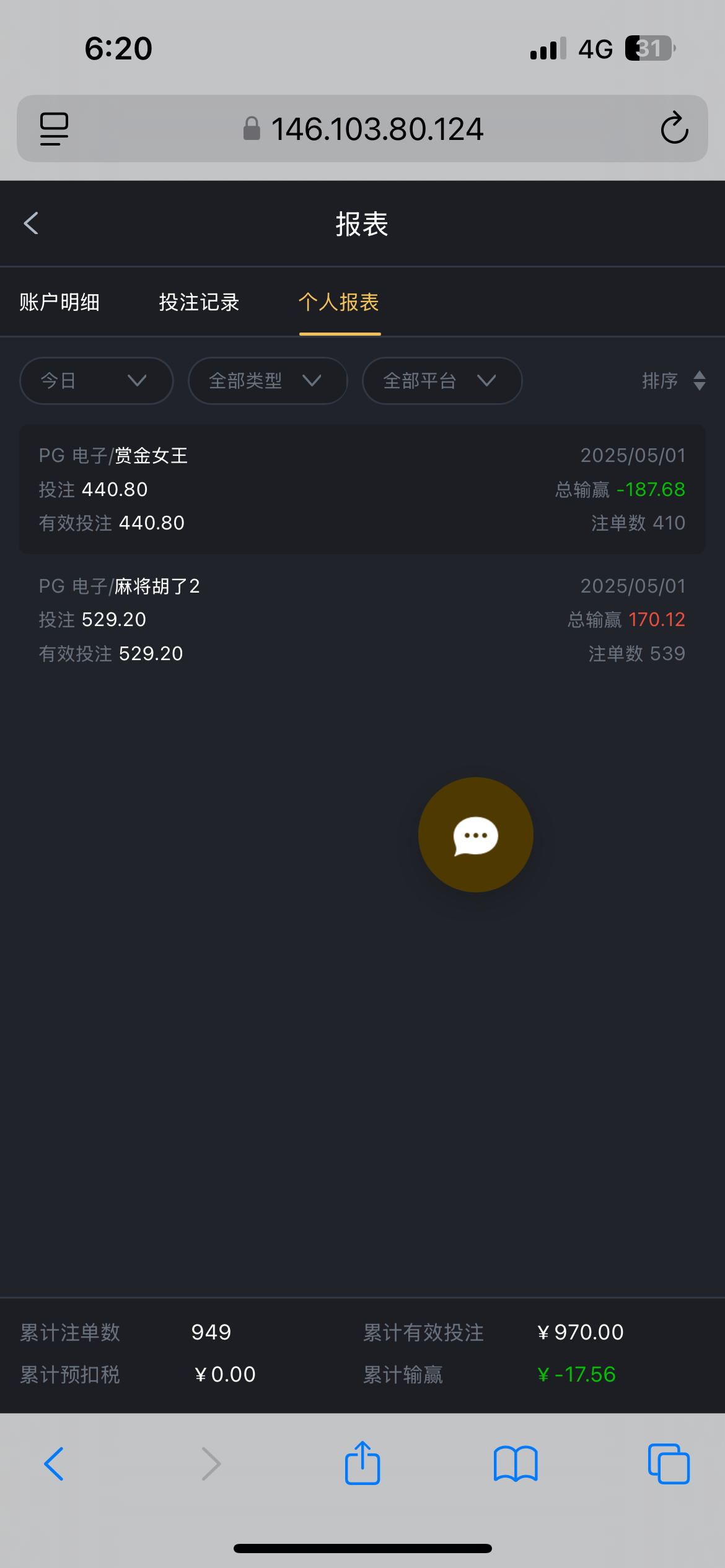Toggle the 排序 sort order
The image size is (725, 1568).
(674, 380)
